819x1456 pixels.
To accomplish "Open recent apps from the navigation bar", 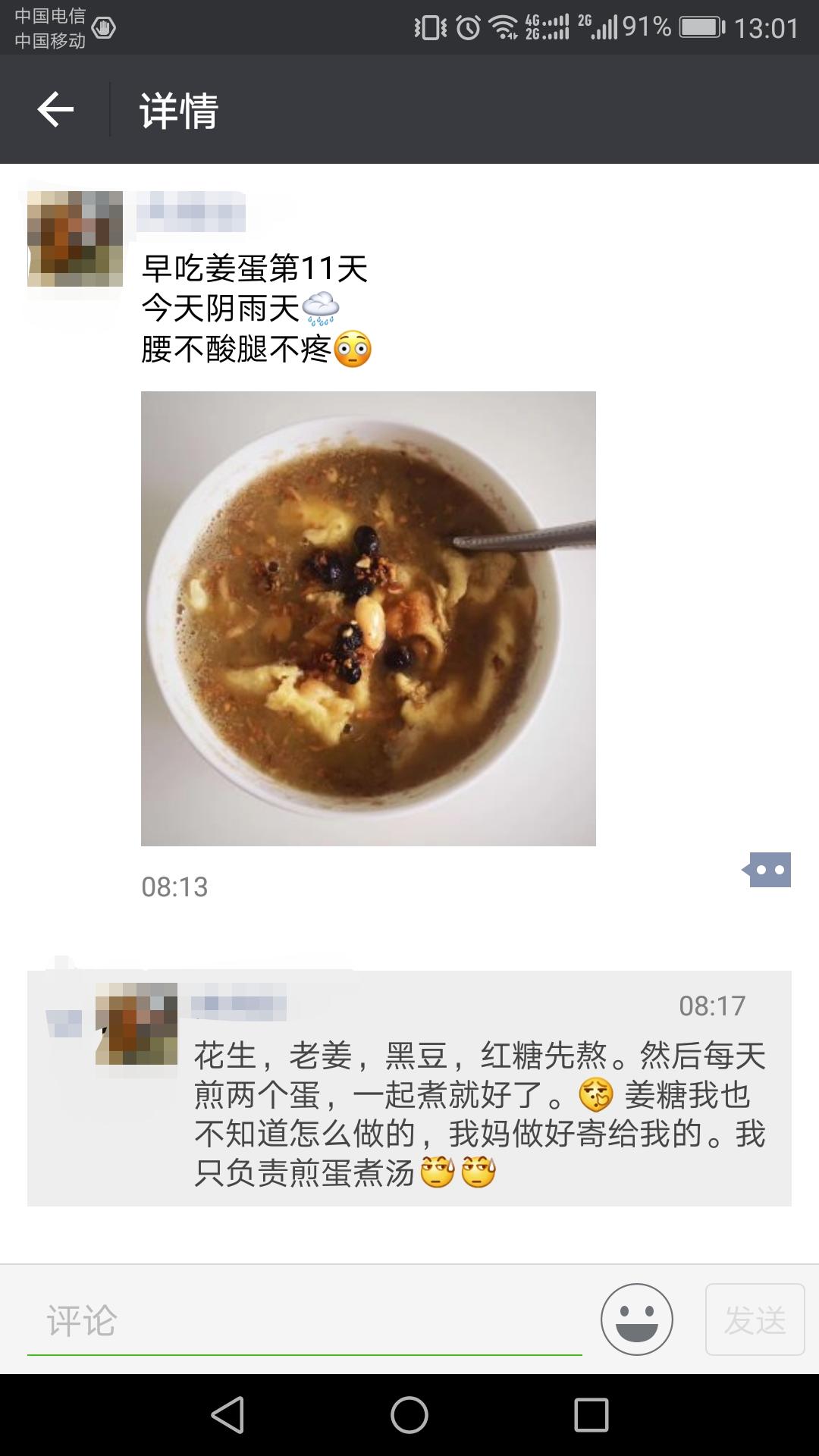I will click(x=591, y=1415).
